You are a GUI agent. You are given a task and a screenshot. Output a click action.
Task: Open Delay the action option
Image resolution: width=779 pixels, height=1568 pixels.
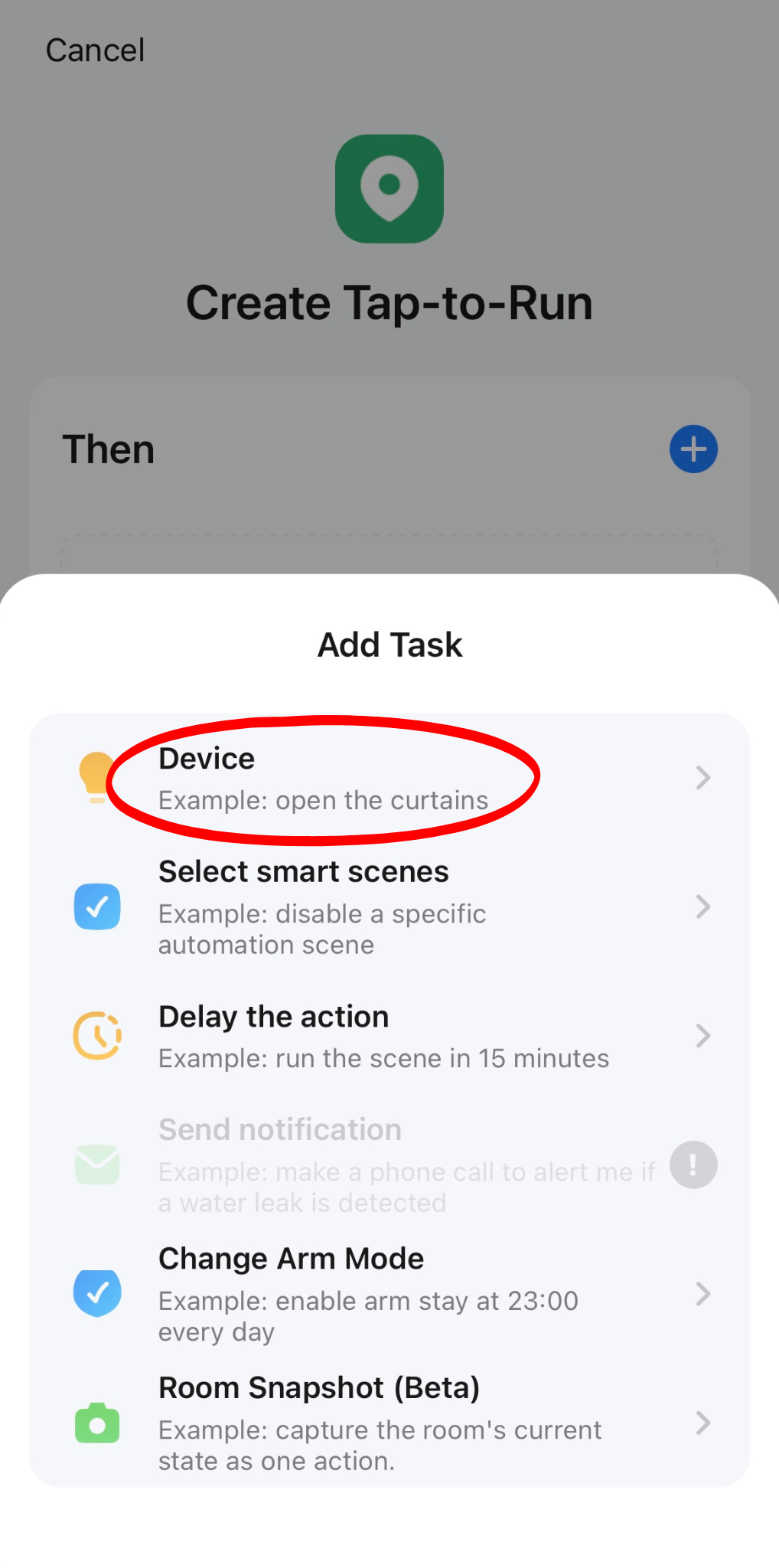(x=389, y=1036)
